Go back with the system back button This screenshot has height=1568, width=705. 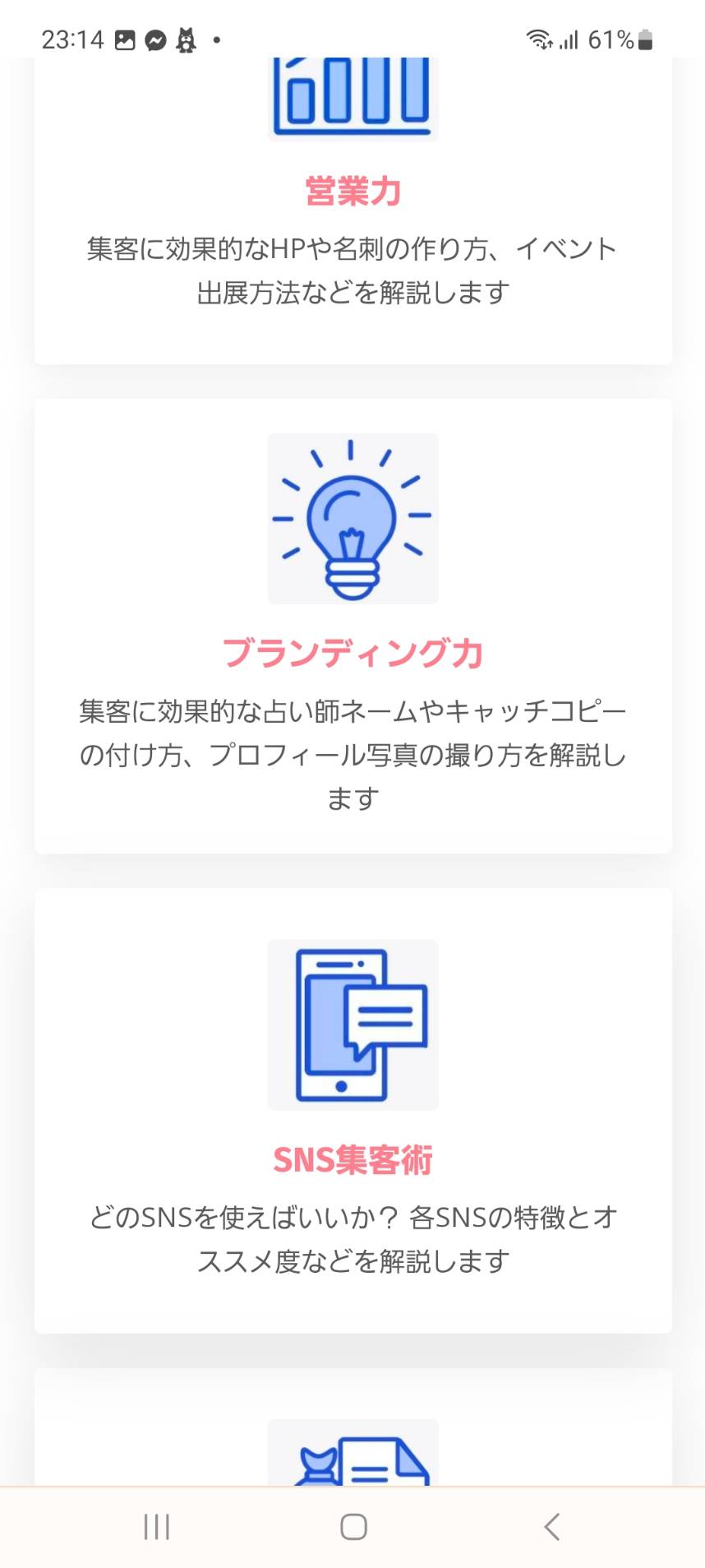point(552,1527)
